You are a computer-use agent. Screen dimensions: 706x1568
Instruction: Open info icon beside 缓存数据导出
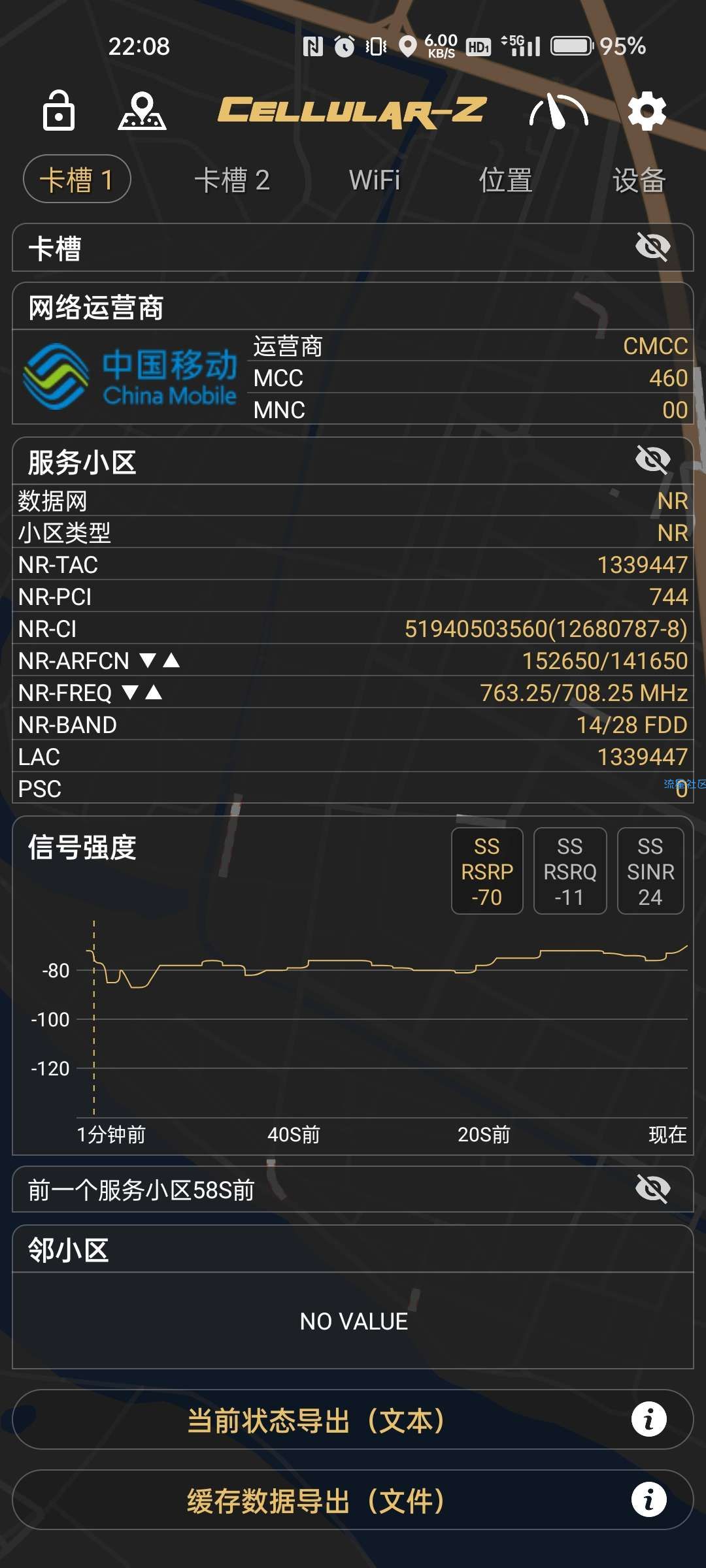[648, 1499]
